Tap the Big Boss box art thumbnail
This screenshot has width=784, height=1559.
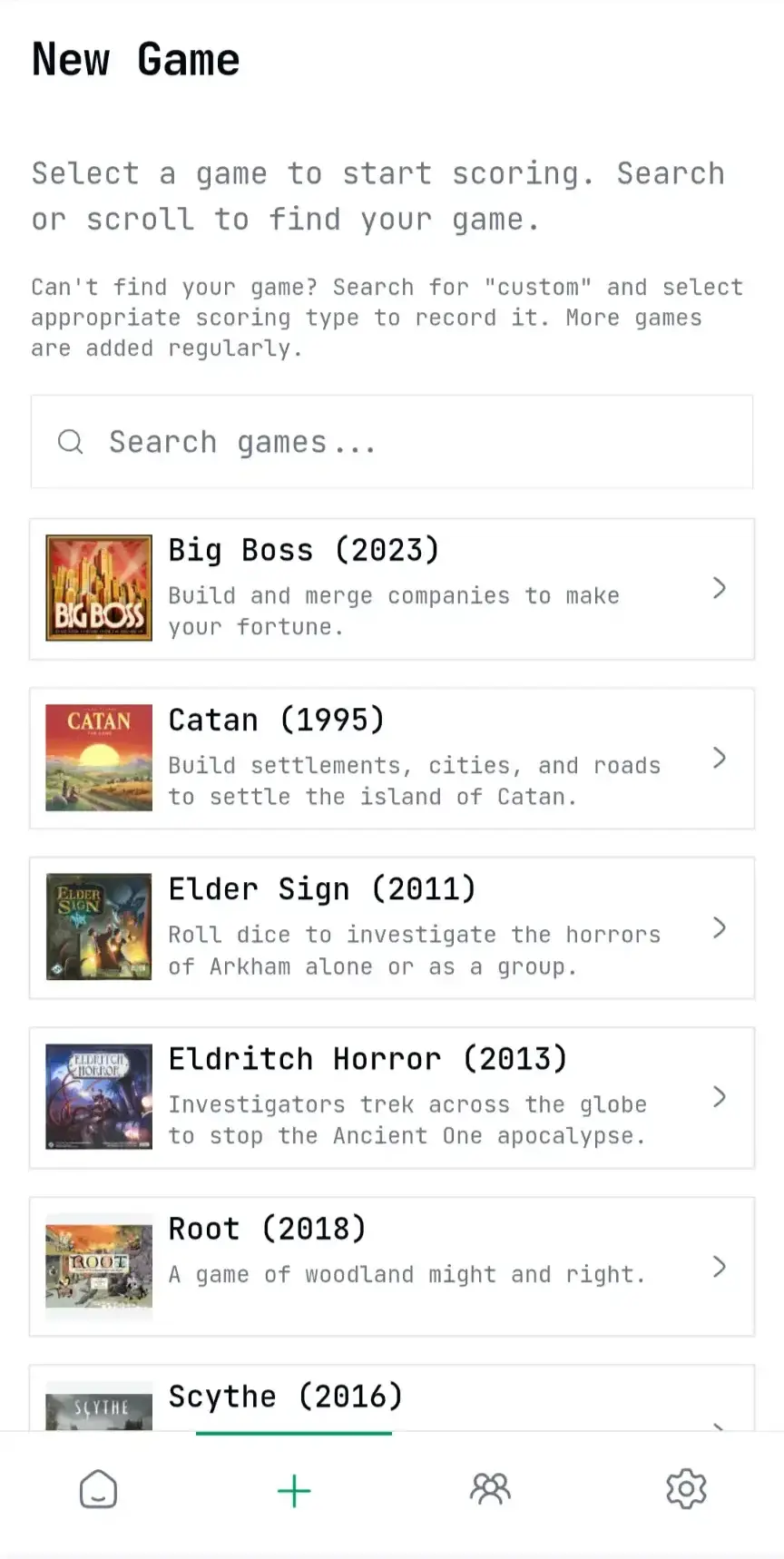98,587
